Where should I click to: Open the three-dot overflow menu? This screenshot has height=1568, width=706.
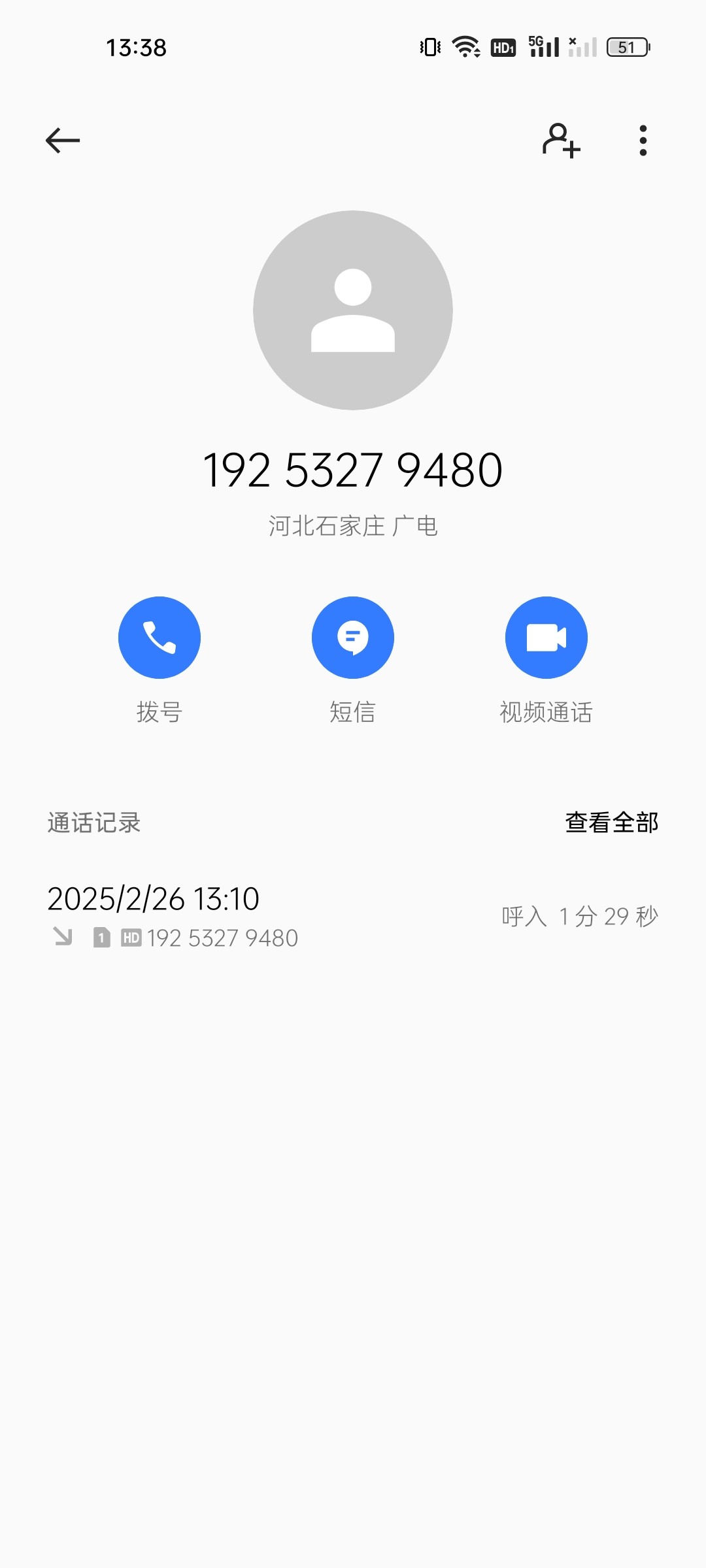tap(643, 140)
